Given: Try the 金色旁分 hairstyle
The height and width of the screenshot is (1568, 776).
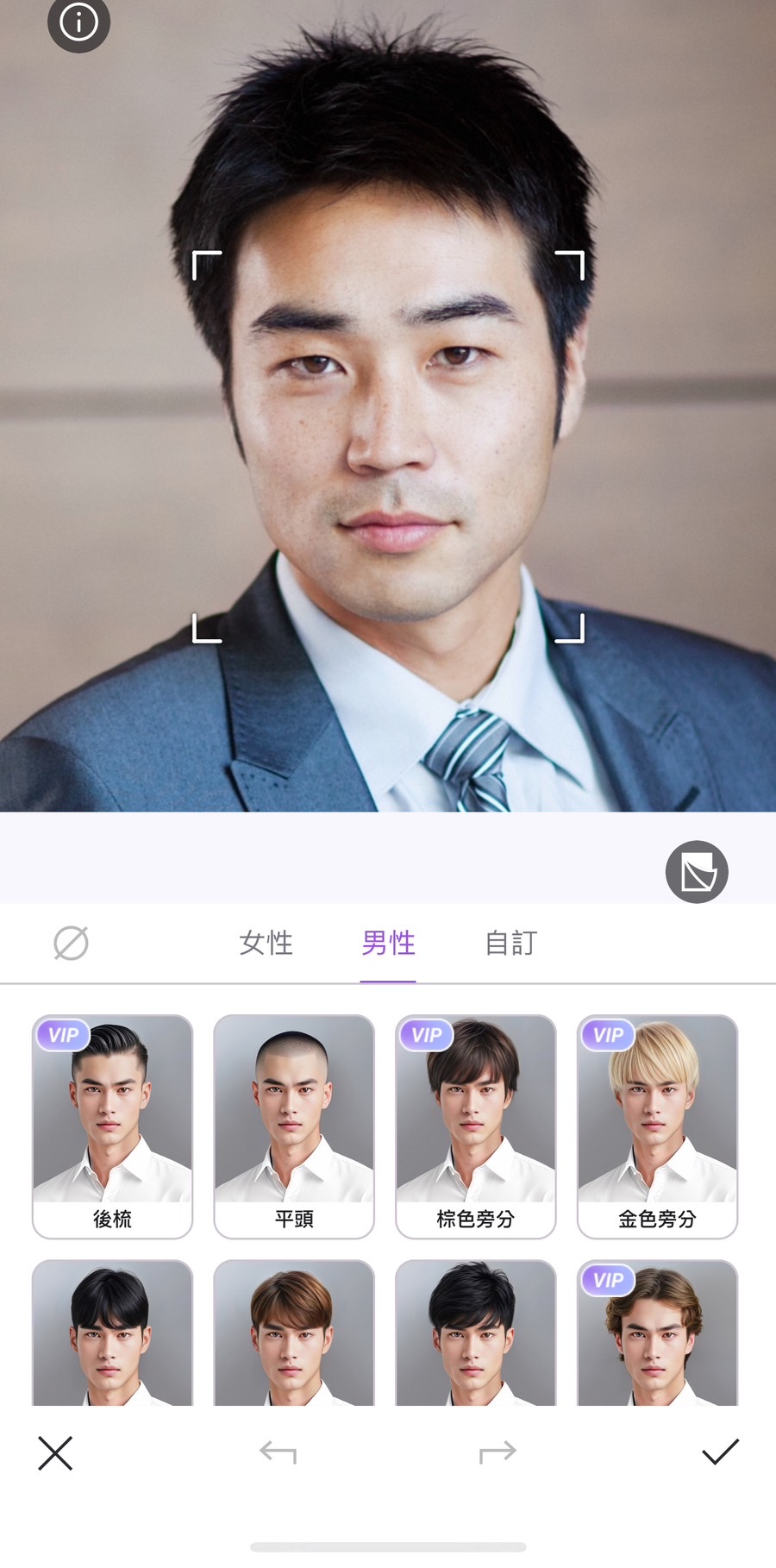Looking at the screenshot, I should [657, 1126].
